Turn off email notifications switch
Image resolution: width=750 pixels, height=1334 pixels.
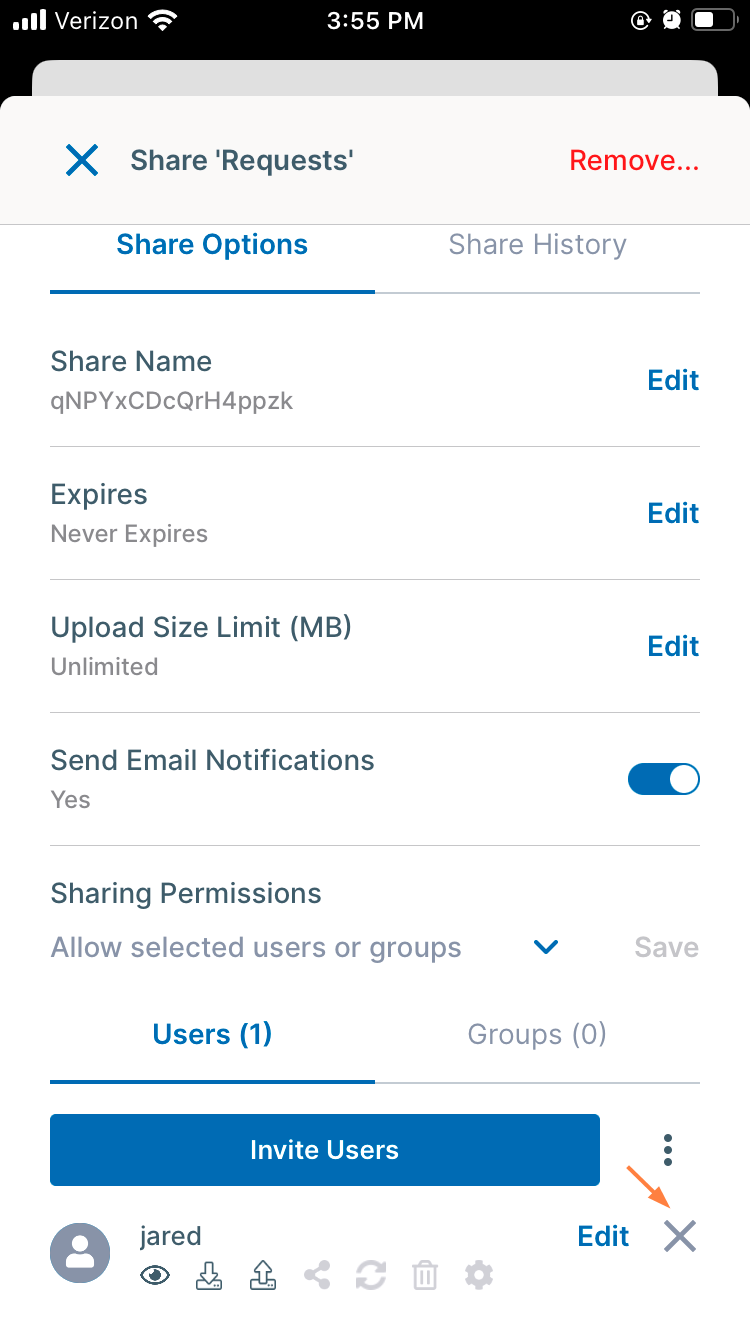664,779
